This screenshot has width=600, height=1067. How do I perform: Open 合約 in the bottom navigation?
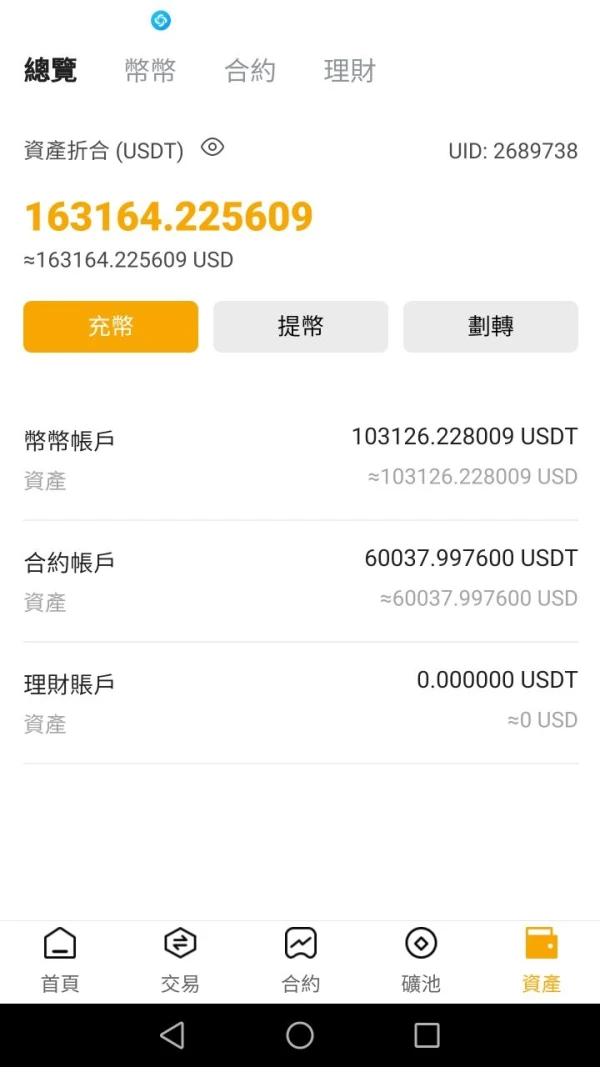[300, 961]
